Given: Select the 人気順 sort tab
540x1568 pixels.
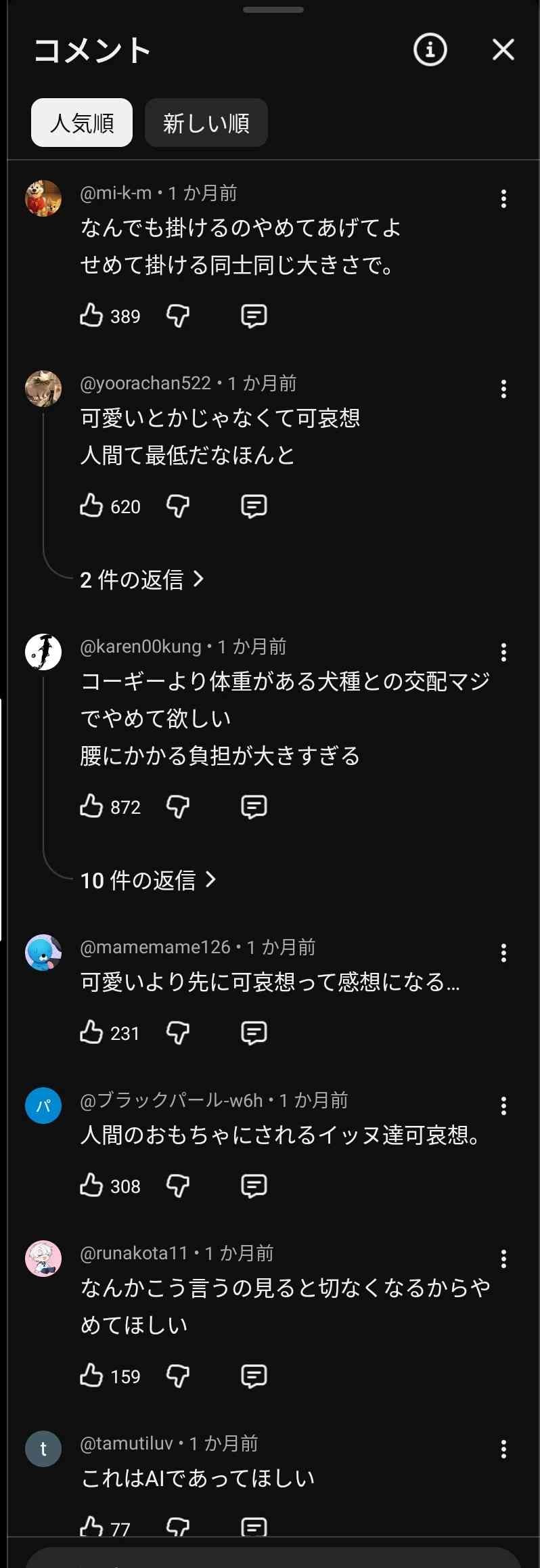Looking at the screenshot, I should click(81, 123).
